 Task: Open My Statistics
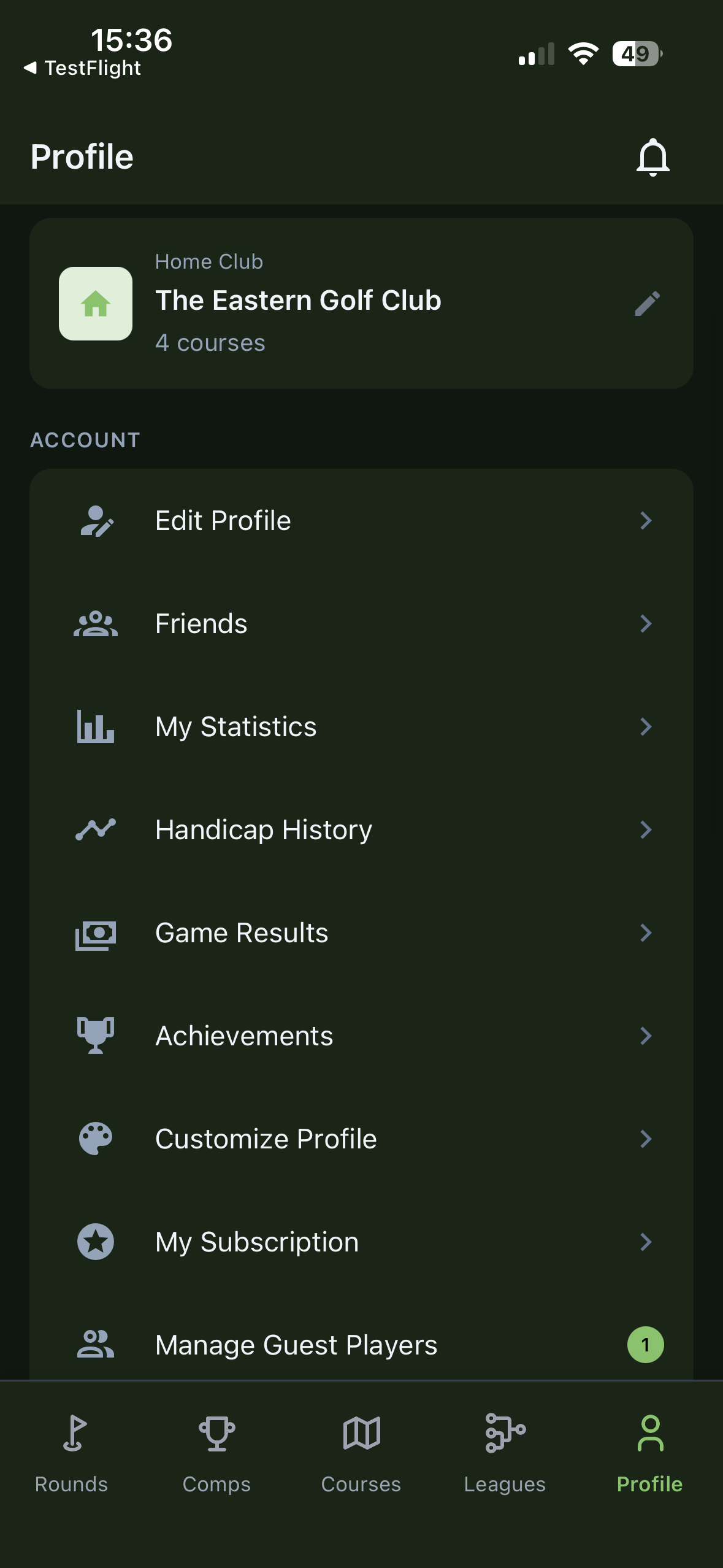(x=361, y=727)
